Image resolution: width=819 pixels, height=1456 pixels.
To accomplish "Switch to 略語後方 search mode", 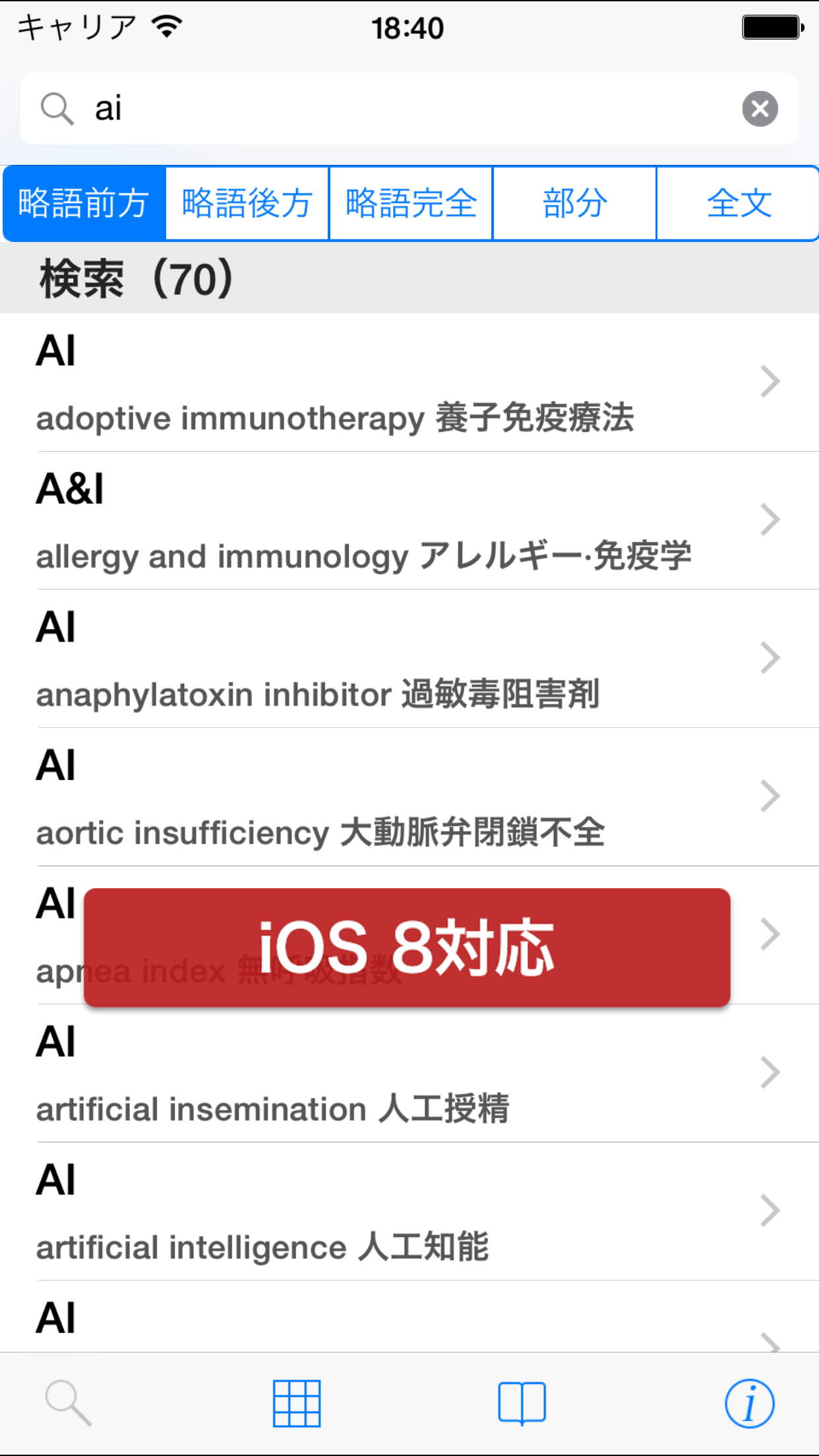I will [247, 203].
